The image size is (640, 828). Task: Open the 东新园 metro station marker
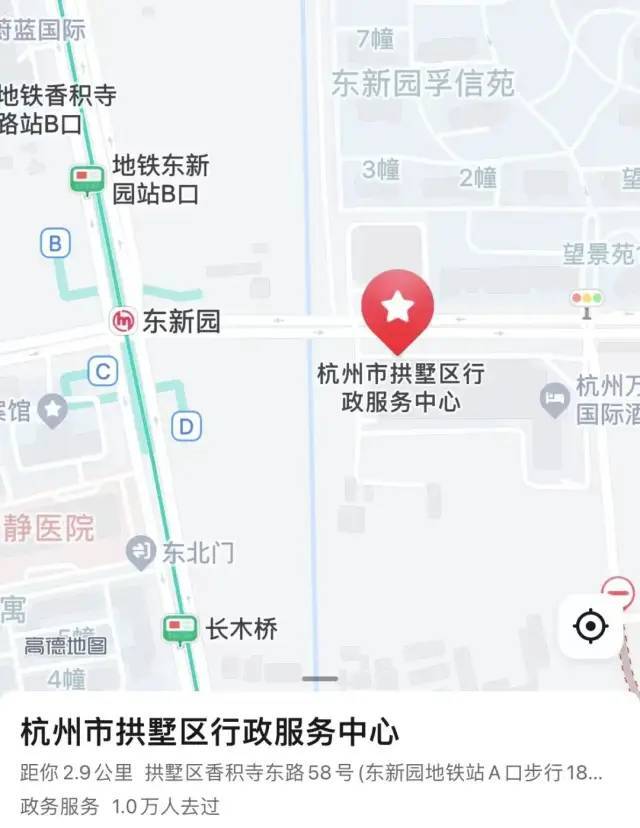click(x=123, y=321)
